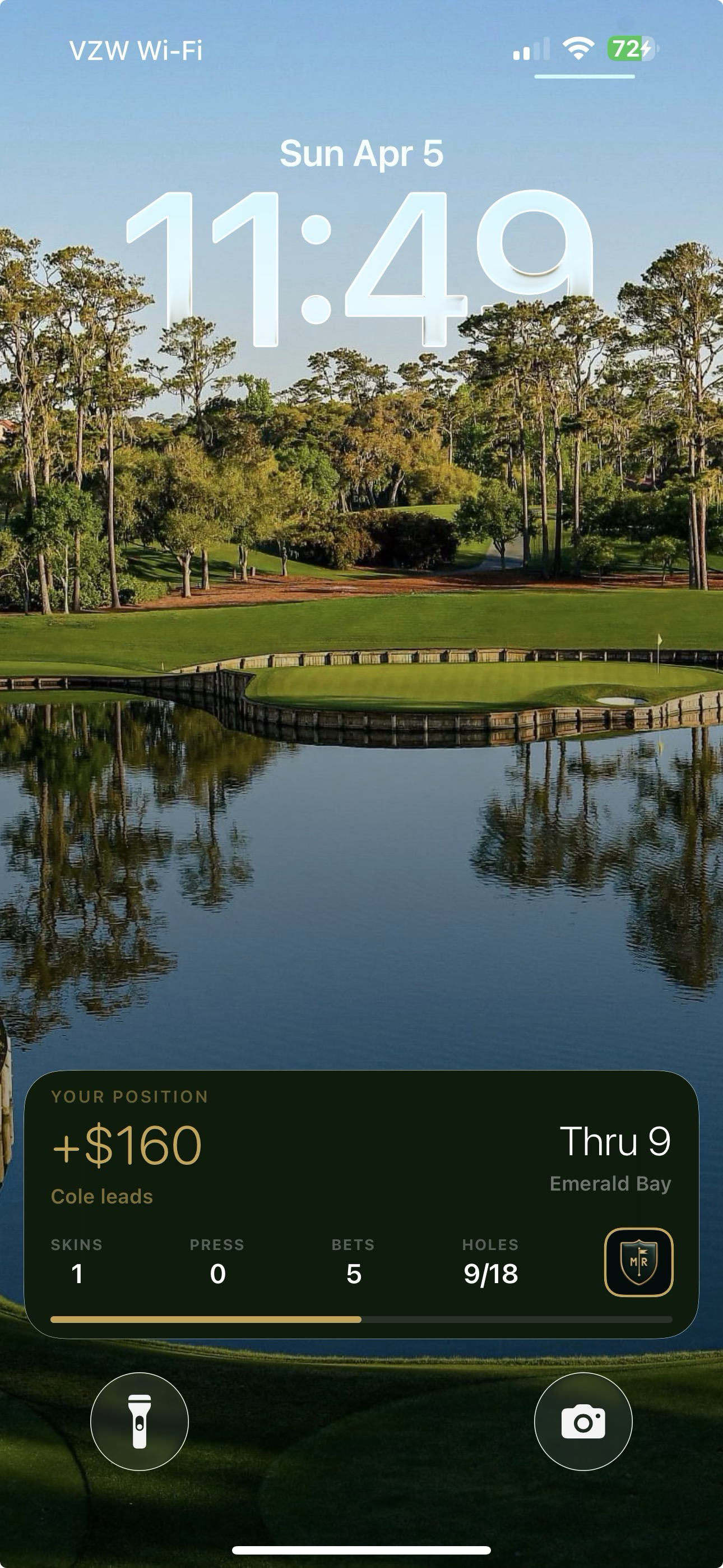The width and height of the screenshot is (723, 1568).
Task: Open the camera from the lock screen
Action: tap(582, 1421)
